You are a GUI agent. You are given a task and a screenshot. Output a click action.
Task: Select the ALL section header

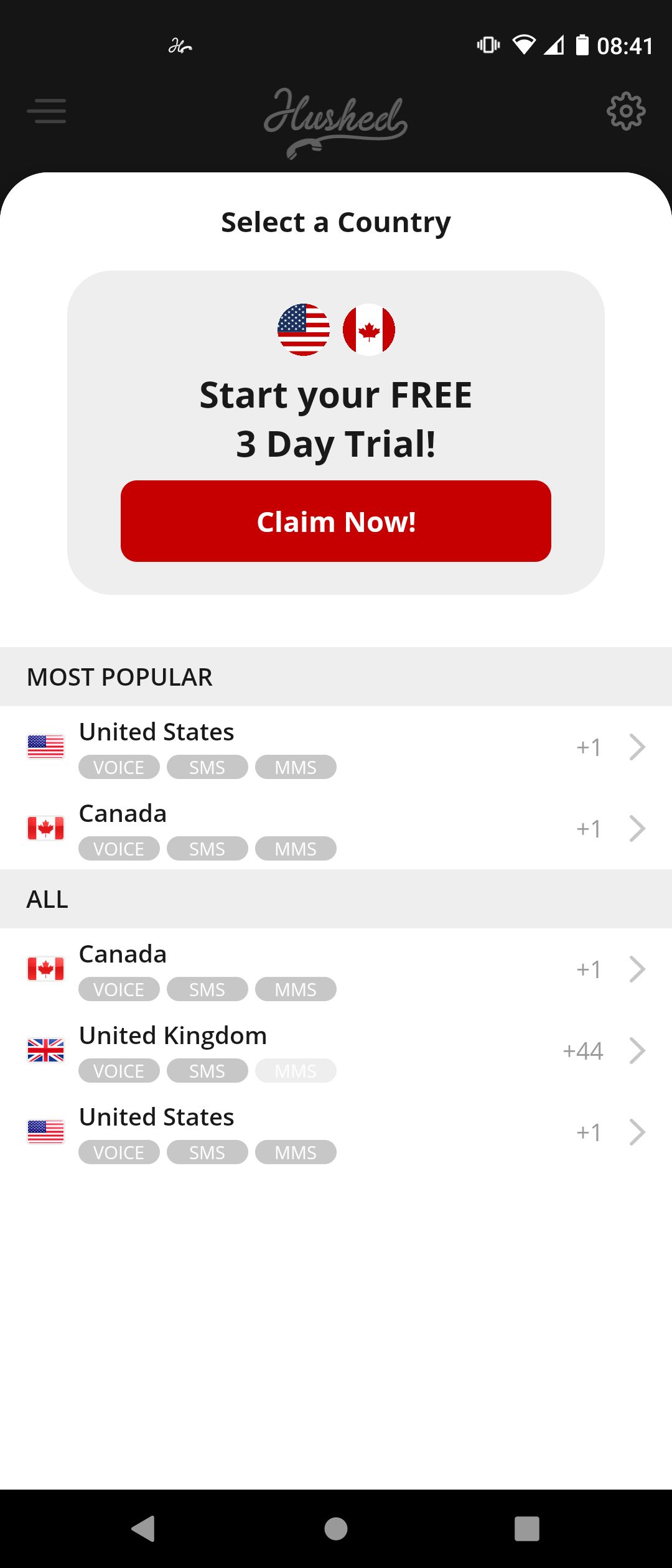tap(47, 898)
